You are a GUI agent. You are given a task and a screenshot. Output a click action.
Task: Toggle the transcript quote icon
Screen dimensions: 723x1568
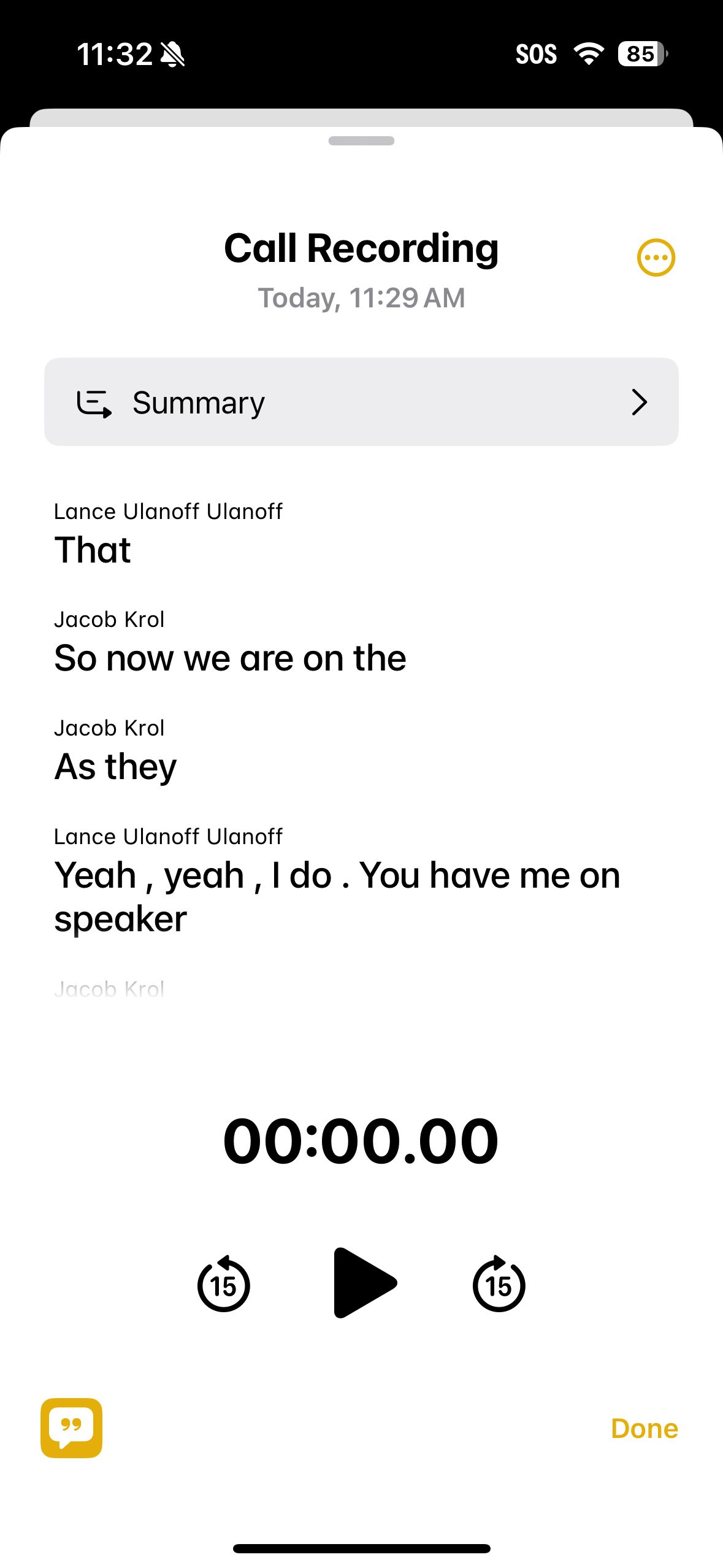click(x=71, y=1428)
